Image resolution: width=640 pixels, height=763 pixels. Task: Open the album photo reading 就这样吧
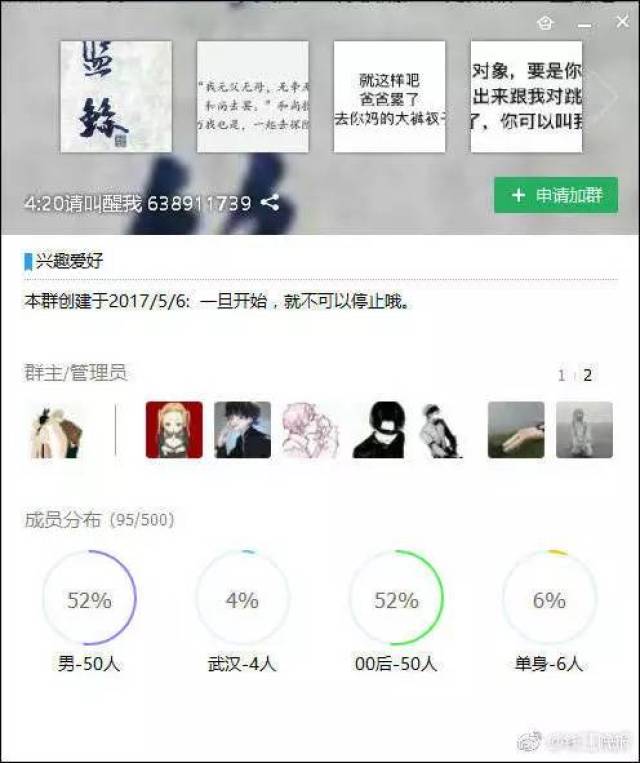pos(389,96)
